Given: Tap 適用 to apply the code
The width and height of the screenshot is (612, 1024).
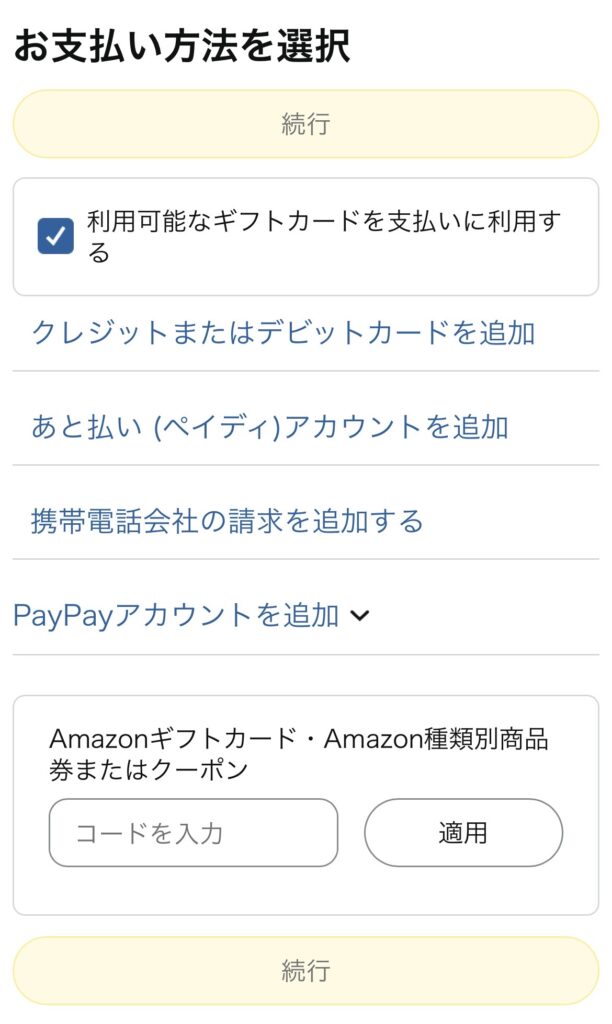Looking at the screenshot, I should click(463, 832).
